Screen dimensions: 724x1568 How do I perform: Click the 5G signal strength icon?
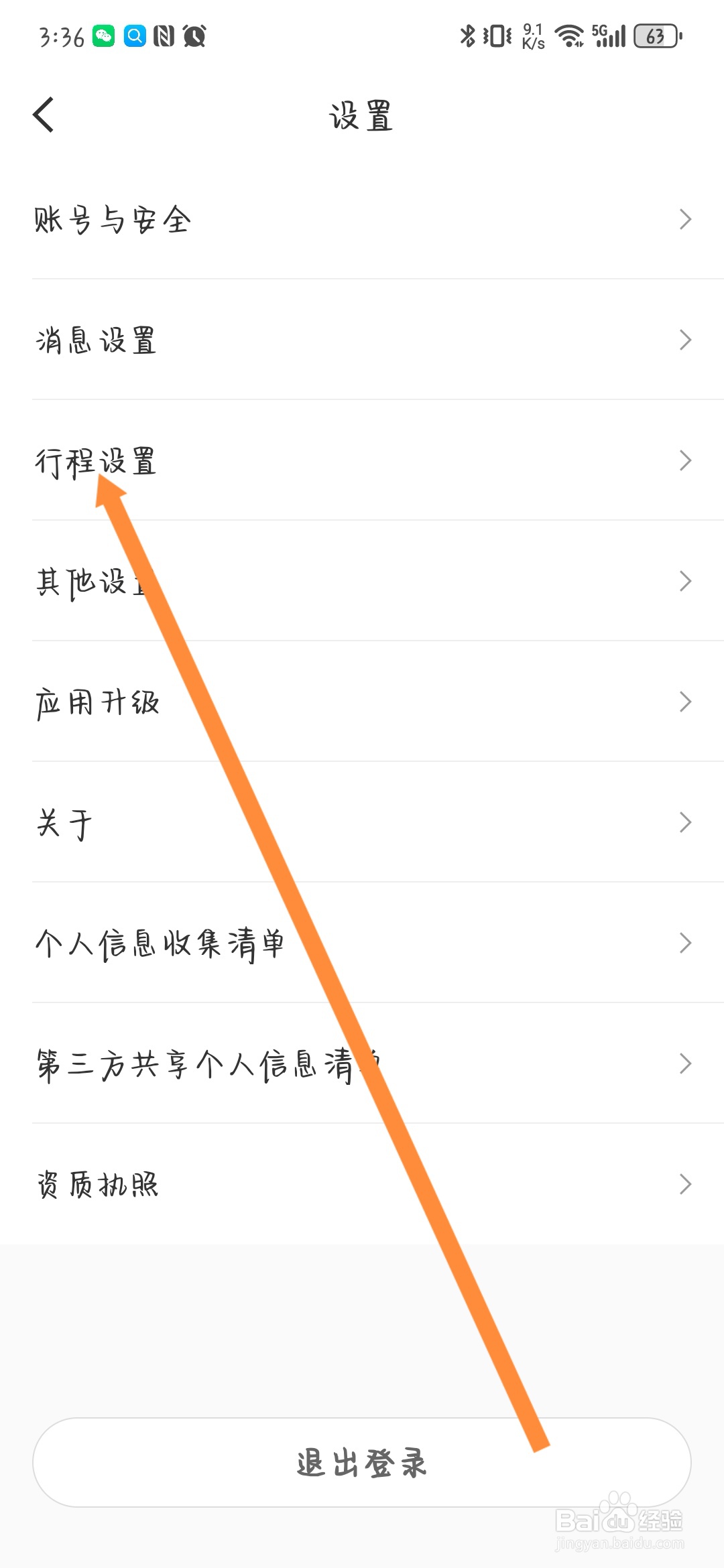pyautogui.click(x=609, y=37)
